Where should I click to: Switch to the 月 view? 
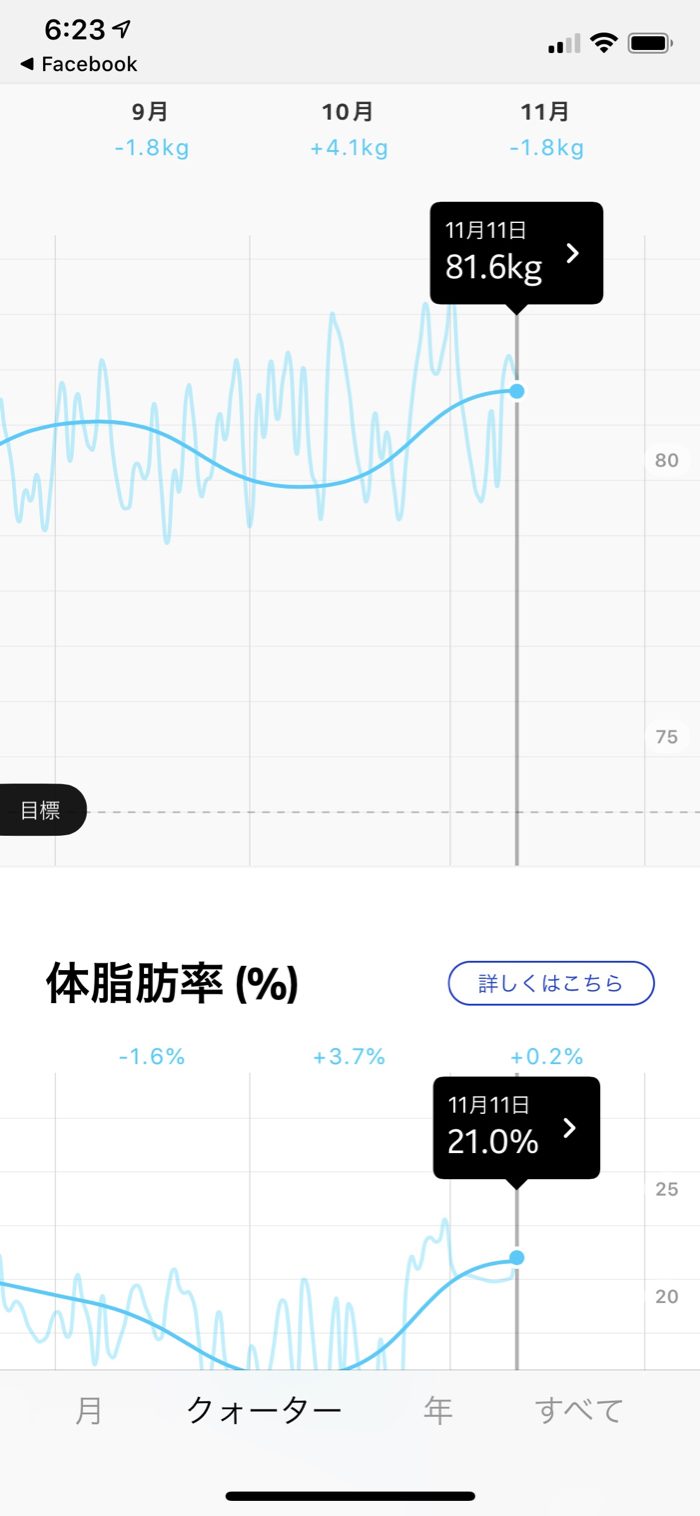pyautogui.click(x=89, y=1411)
